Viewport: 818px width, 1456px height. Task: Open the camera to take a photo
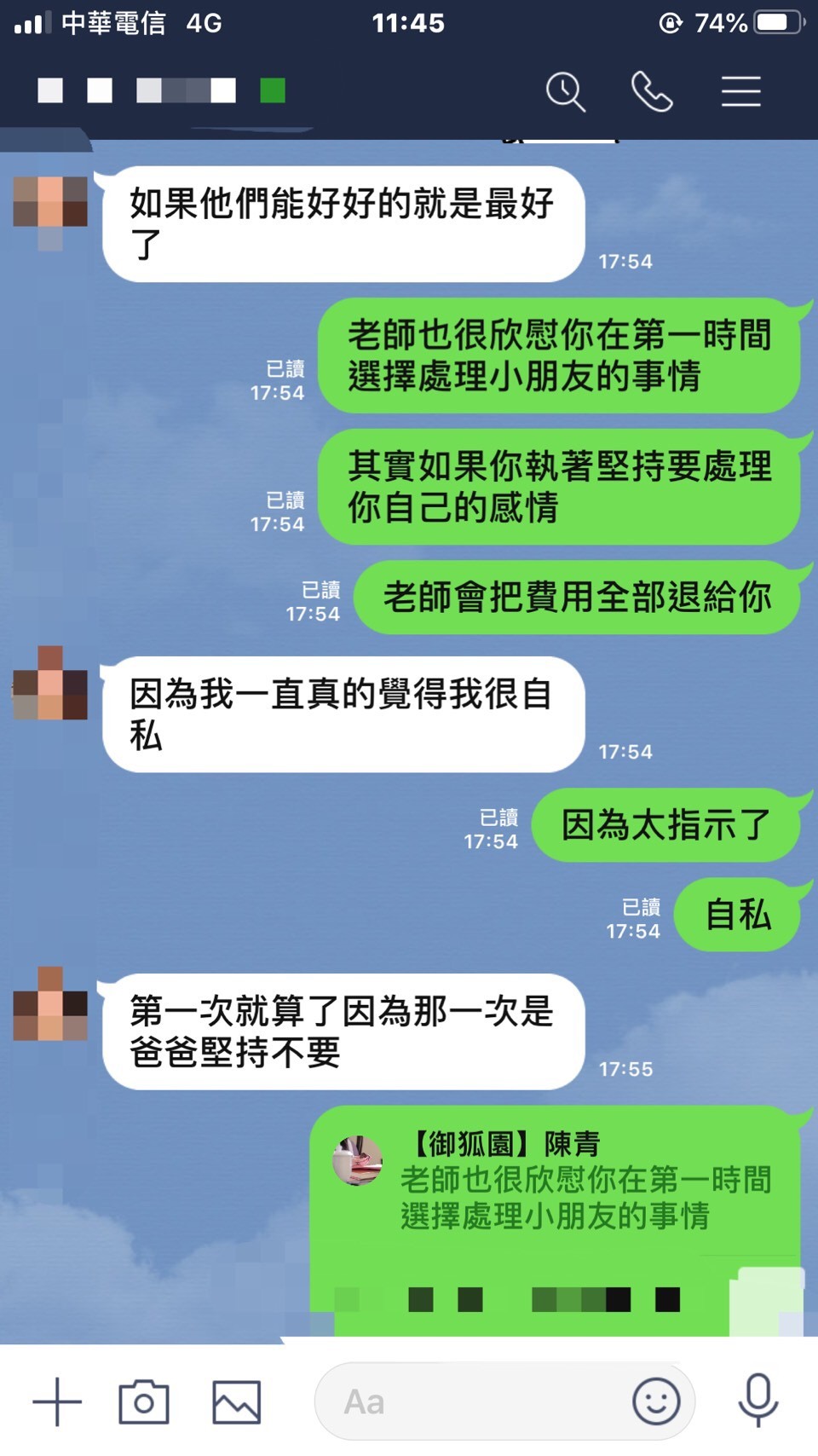point(143,1401)
